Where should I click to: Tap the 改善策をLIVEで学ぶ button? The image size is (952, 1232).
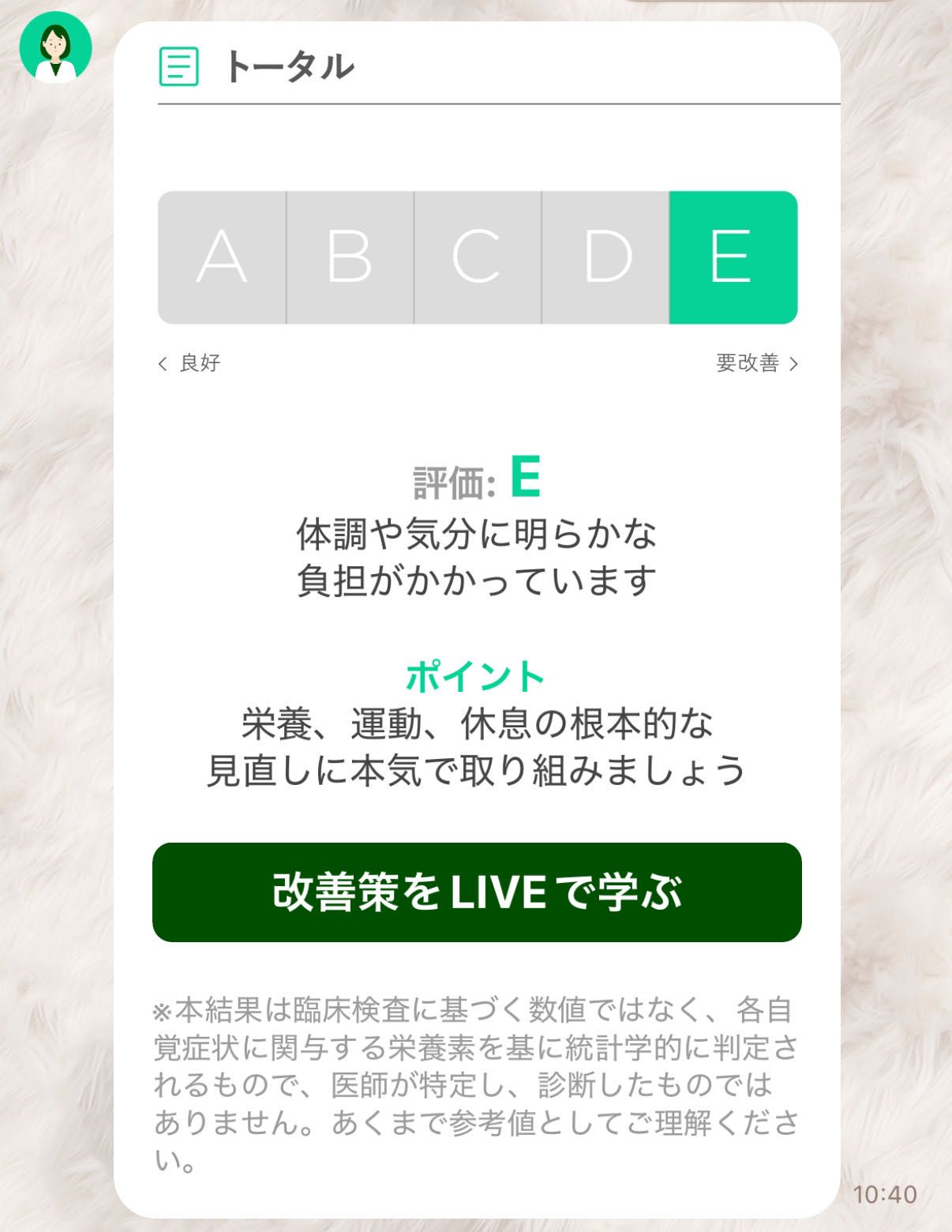[477, 892]
